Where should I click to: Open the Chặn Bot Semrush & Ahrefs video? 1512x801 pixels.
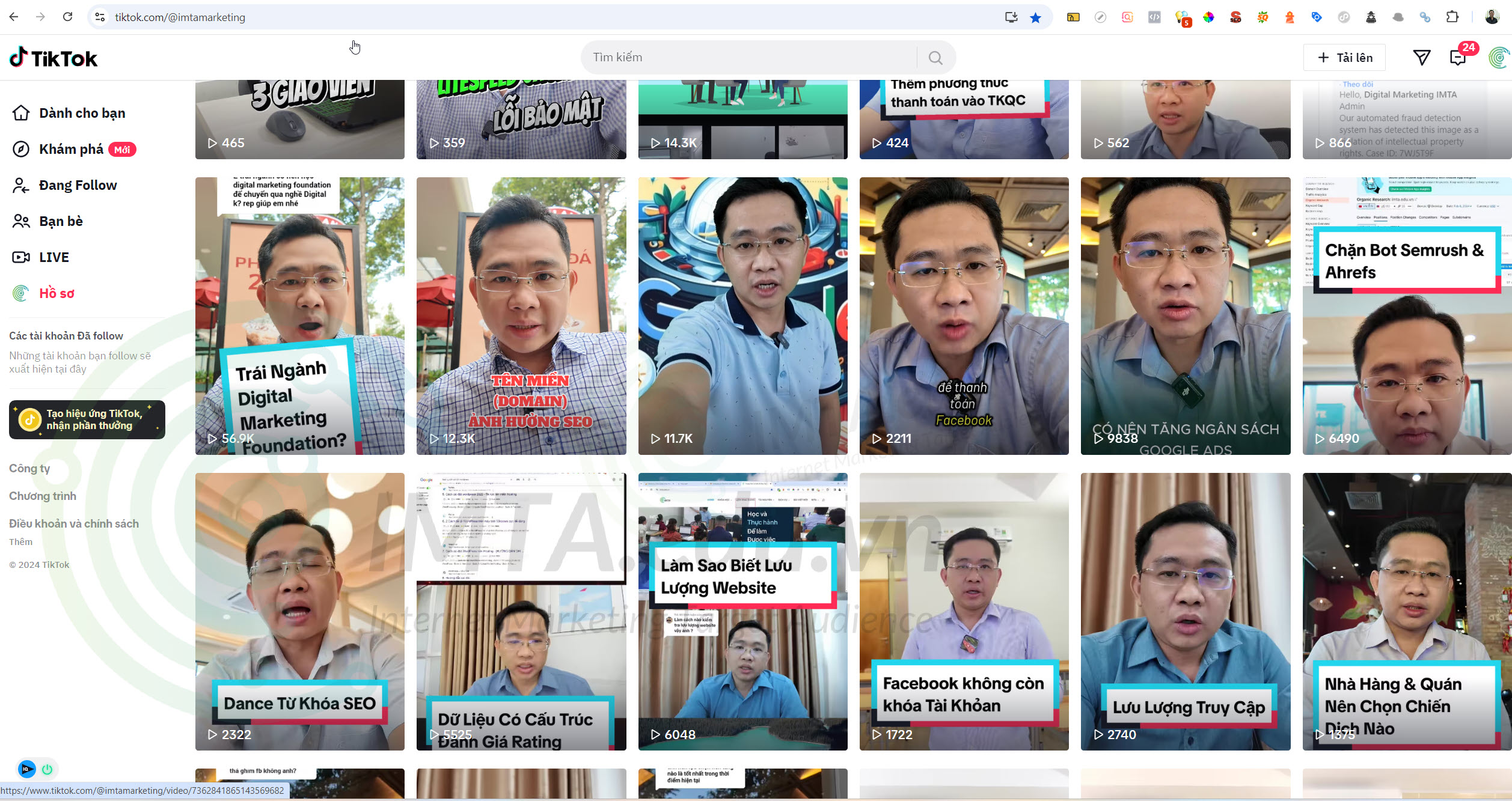point(1406,315)
